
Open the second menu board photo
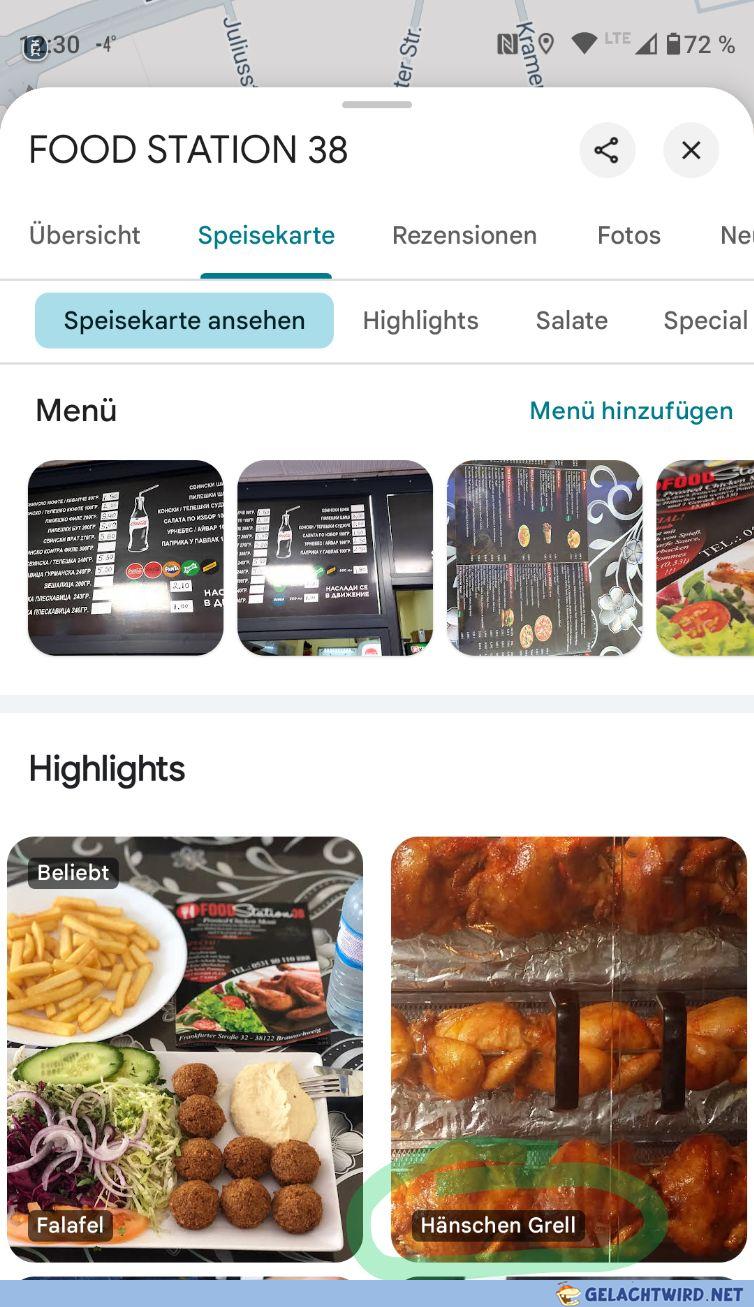pyautogui.click(x=335, y=558)
